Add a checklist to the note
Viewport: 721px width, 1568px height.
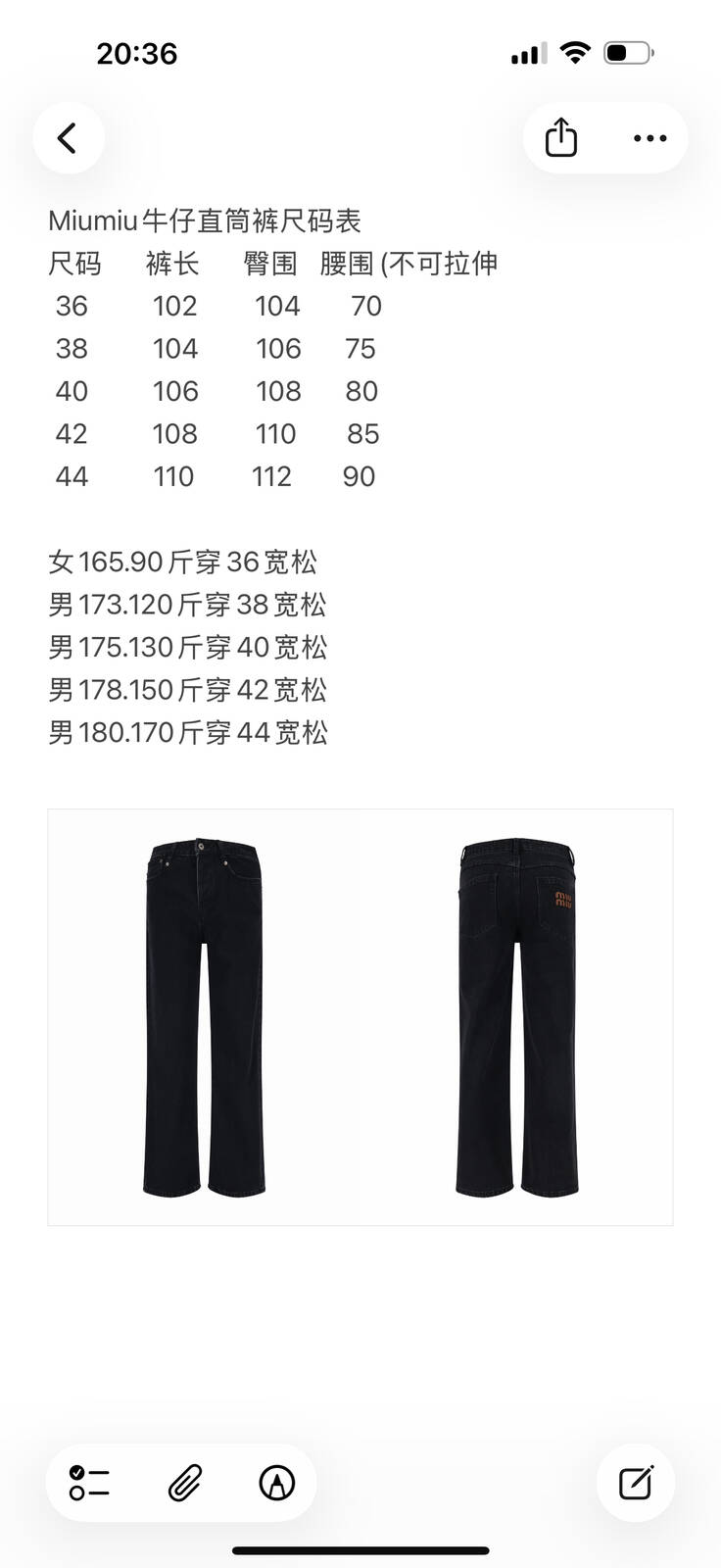pyautogui.click(x=89, y=1483)
